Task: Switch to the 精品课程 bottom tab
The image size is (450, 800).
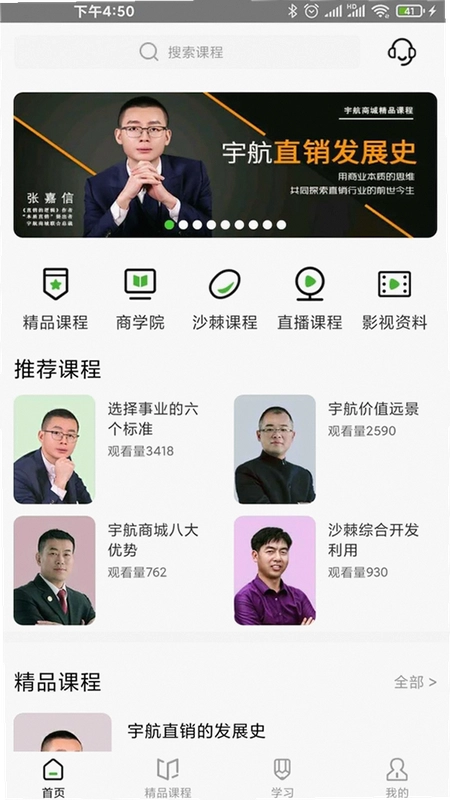Action: click(x=168, y=778)
